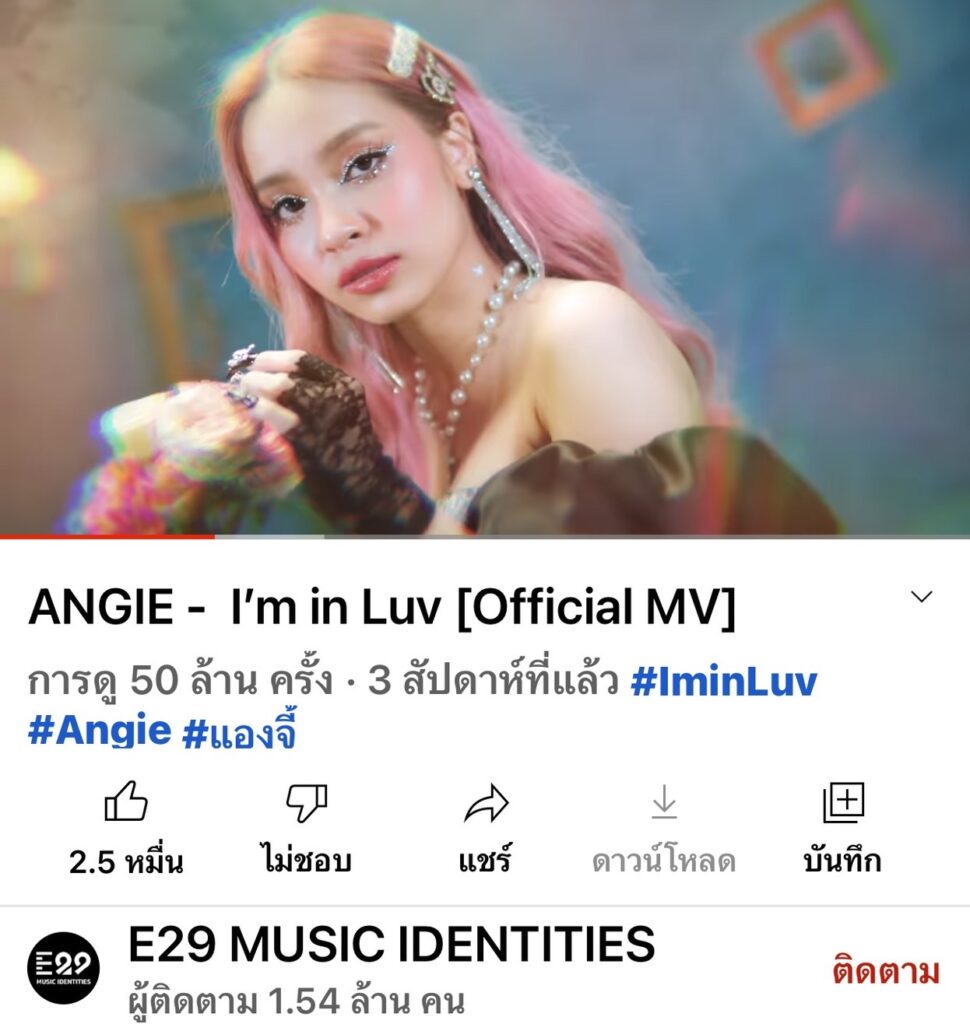
Task: Open the #Angie hashtag
Action: click(x=99, y=732)
